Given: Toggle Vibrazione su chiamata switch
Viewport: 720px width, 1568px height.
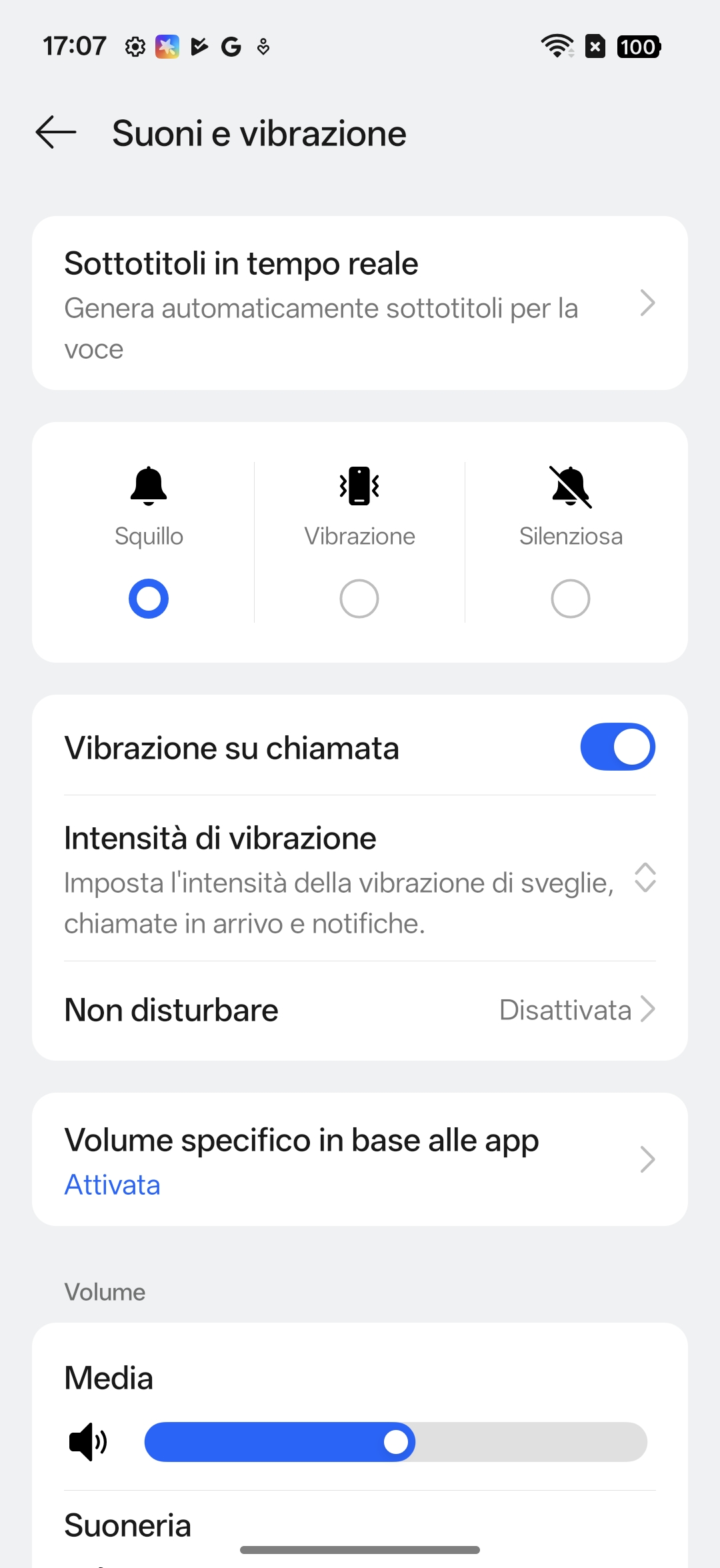Looking at the screenshot, I should 617,747.
